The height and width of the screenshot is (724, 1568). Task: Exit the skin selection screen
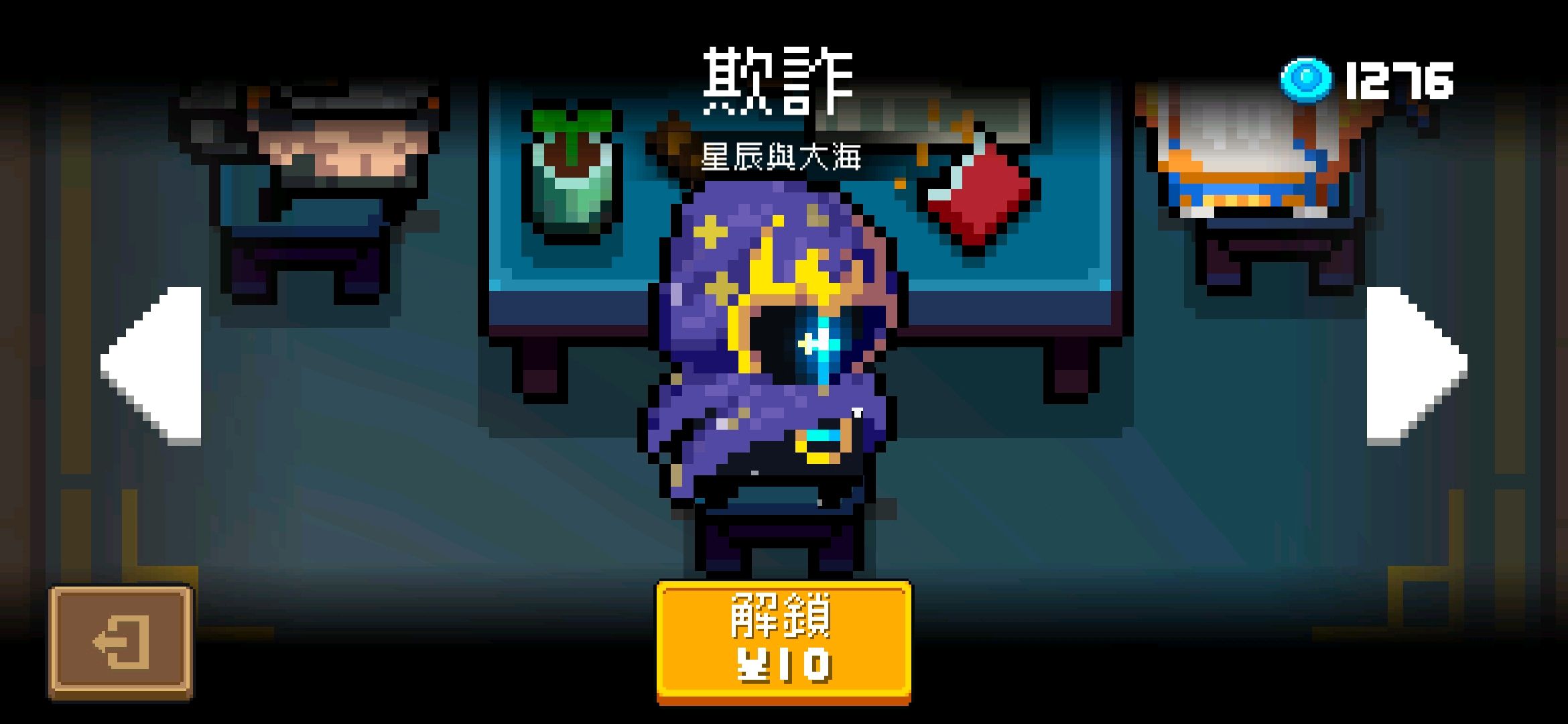[x=121, y=642]
